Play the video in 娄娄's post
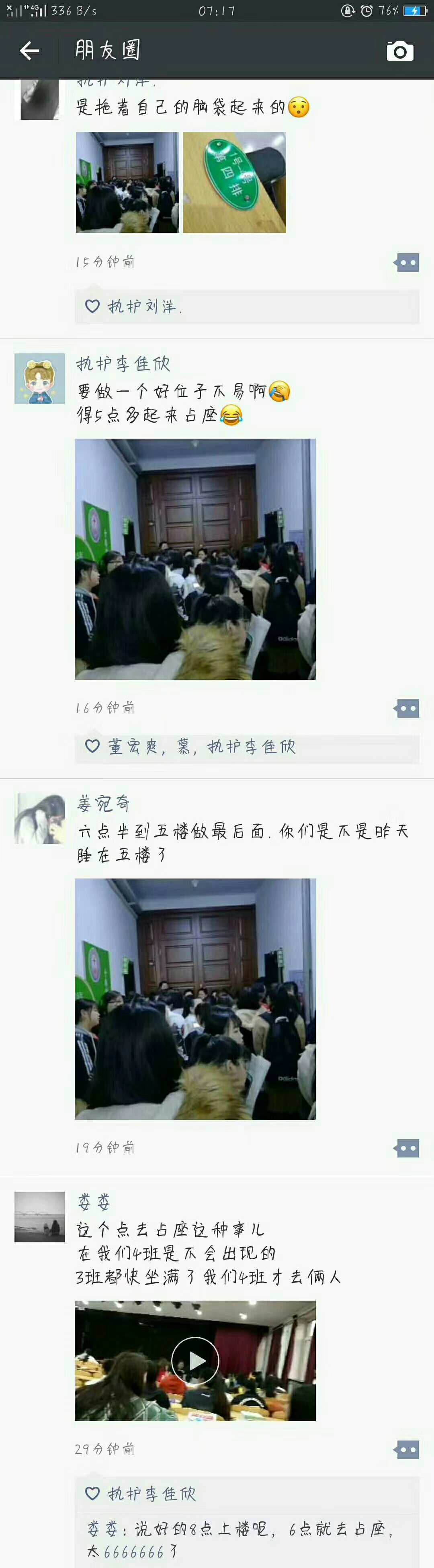Image resolution: width=434 pixels, height=1568 pixels. point(195,1360)
